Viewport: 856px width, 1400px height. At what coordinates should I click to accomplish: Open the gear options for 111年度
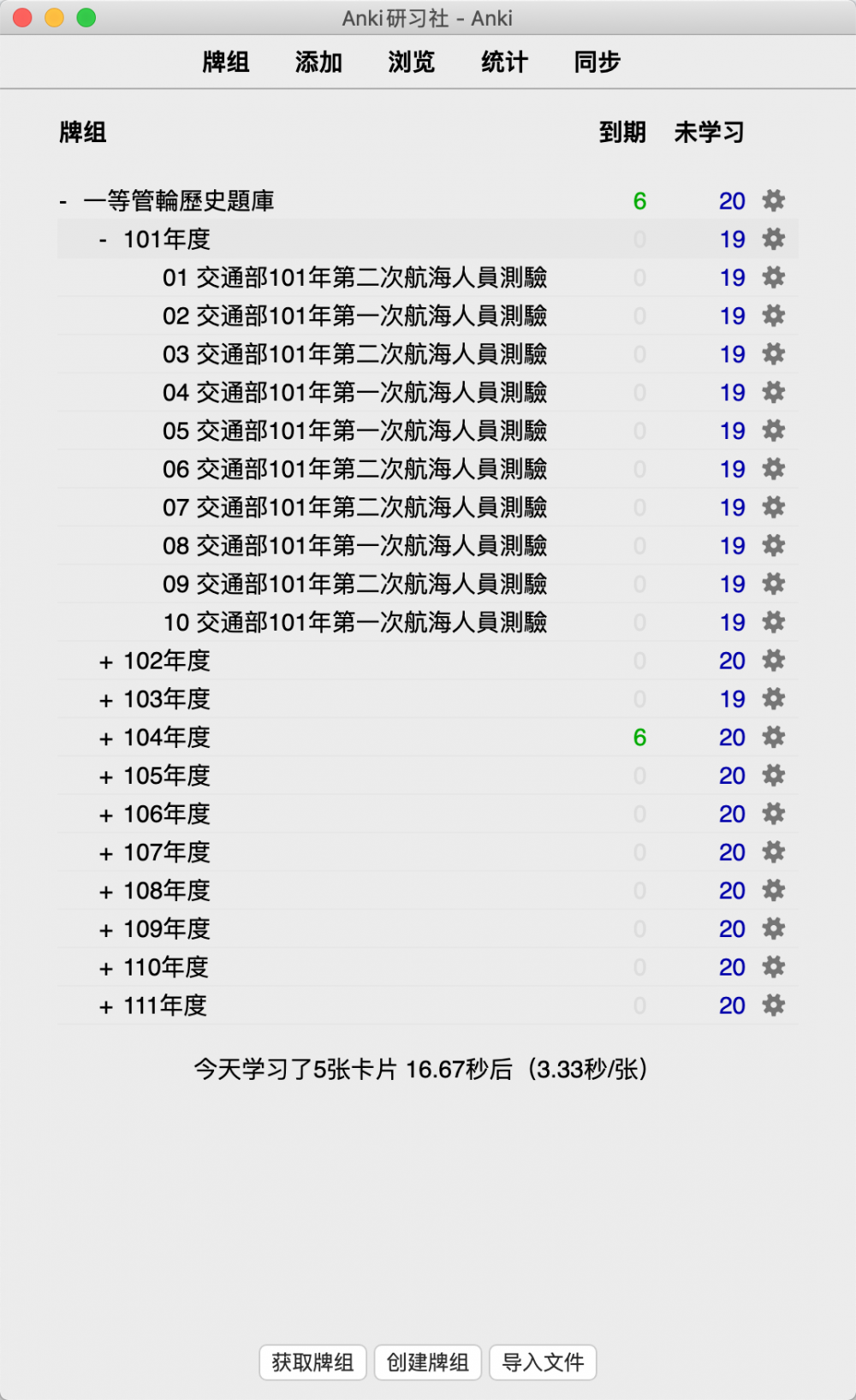point(774,1005)
